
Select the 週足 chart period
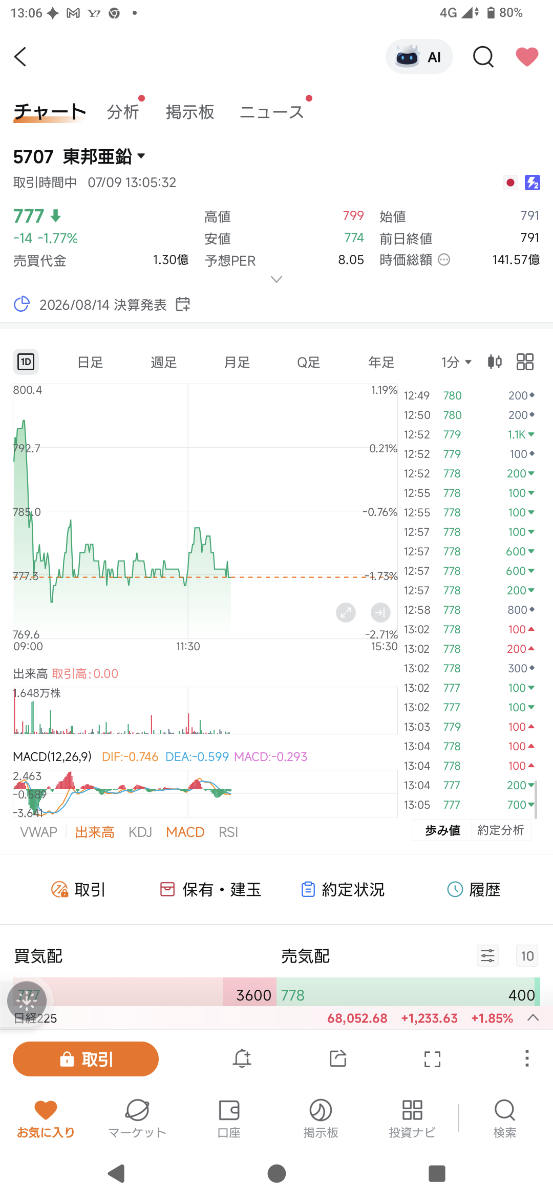[163, 362]
